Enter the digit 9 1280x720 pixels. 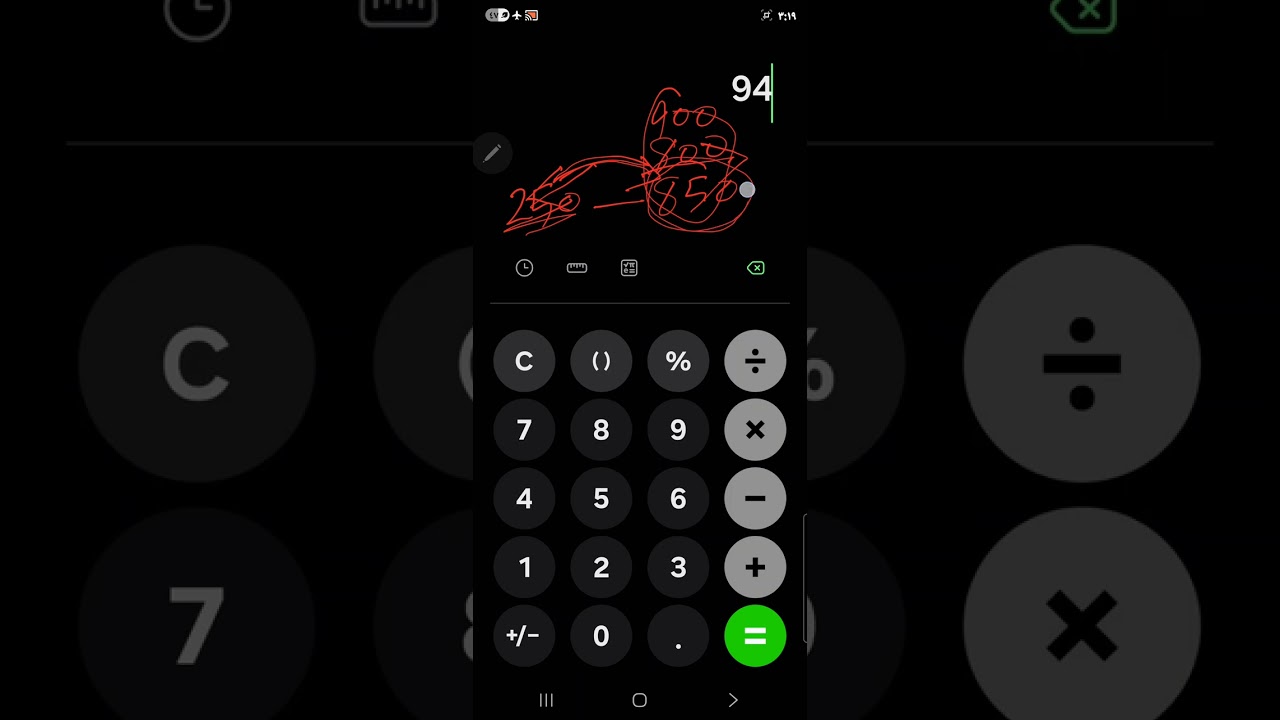[x=678, y=430]
